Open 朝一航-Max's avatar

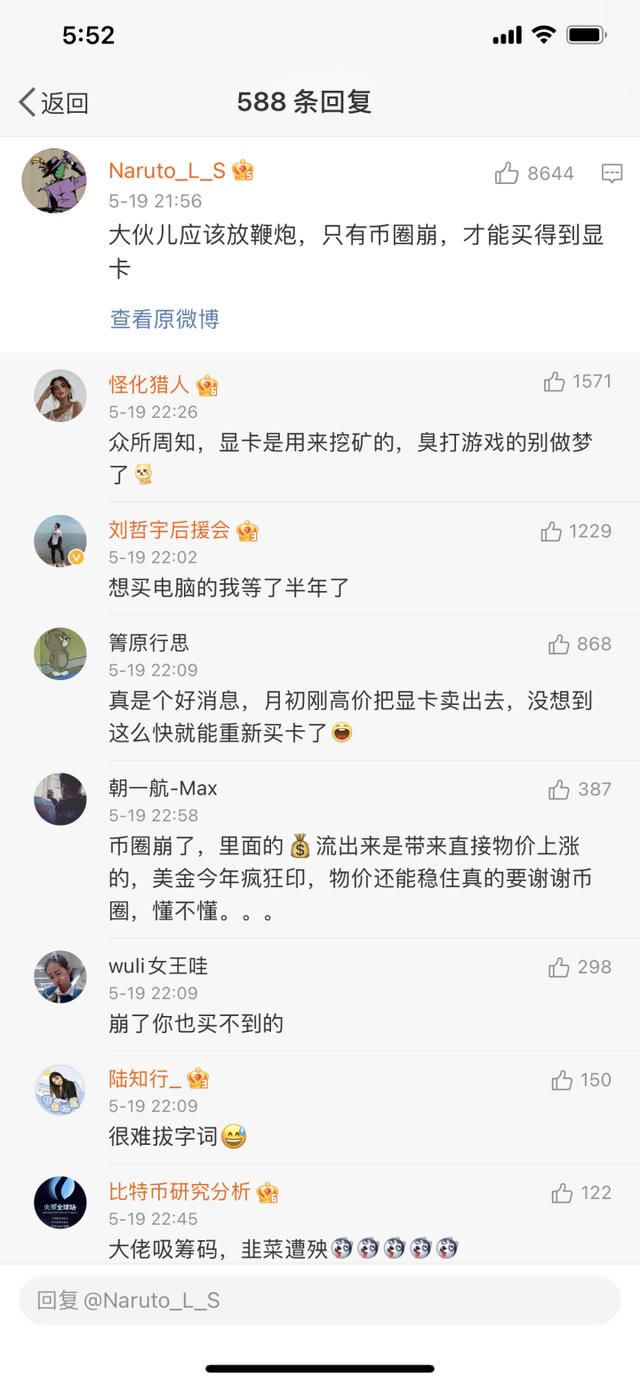pyautogui.click(x=60, y=798)
